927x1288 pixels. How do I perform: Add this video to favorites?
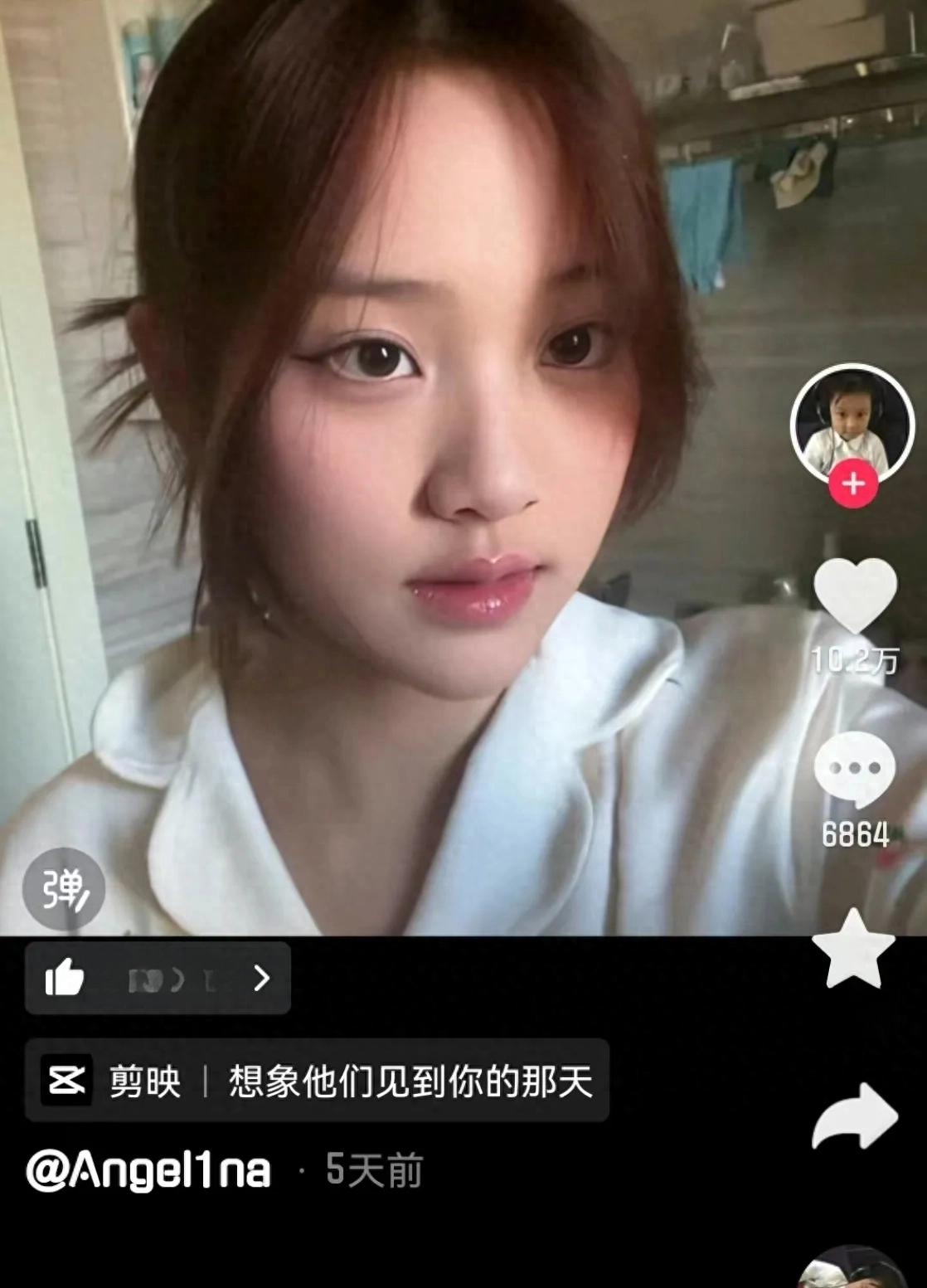(x=854, y=949)
